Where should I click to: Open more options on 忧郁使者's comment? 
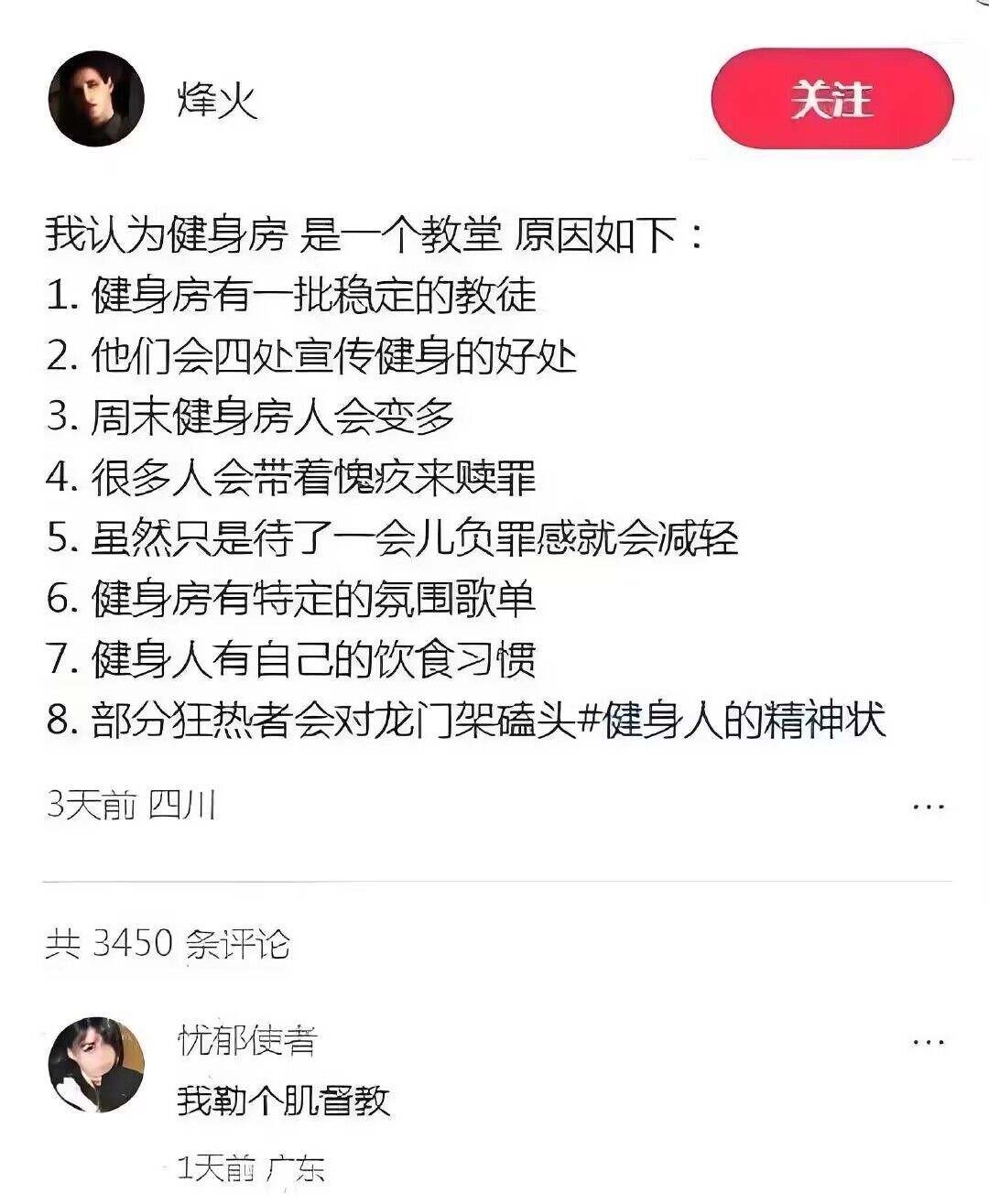(x=928, y=1042)
